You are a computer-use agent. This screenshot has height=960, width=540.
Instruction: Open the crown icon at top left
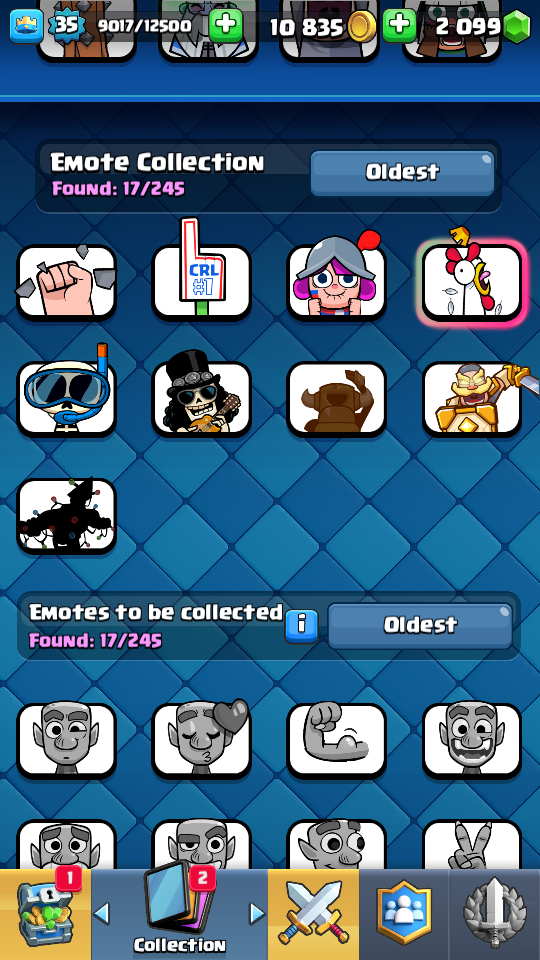point(26,26)
